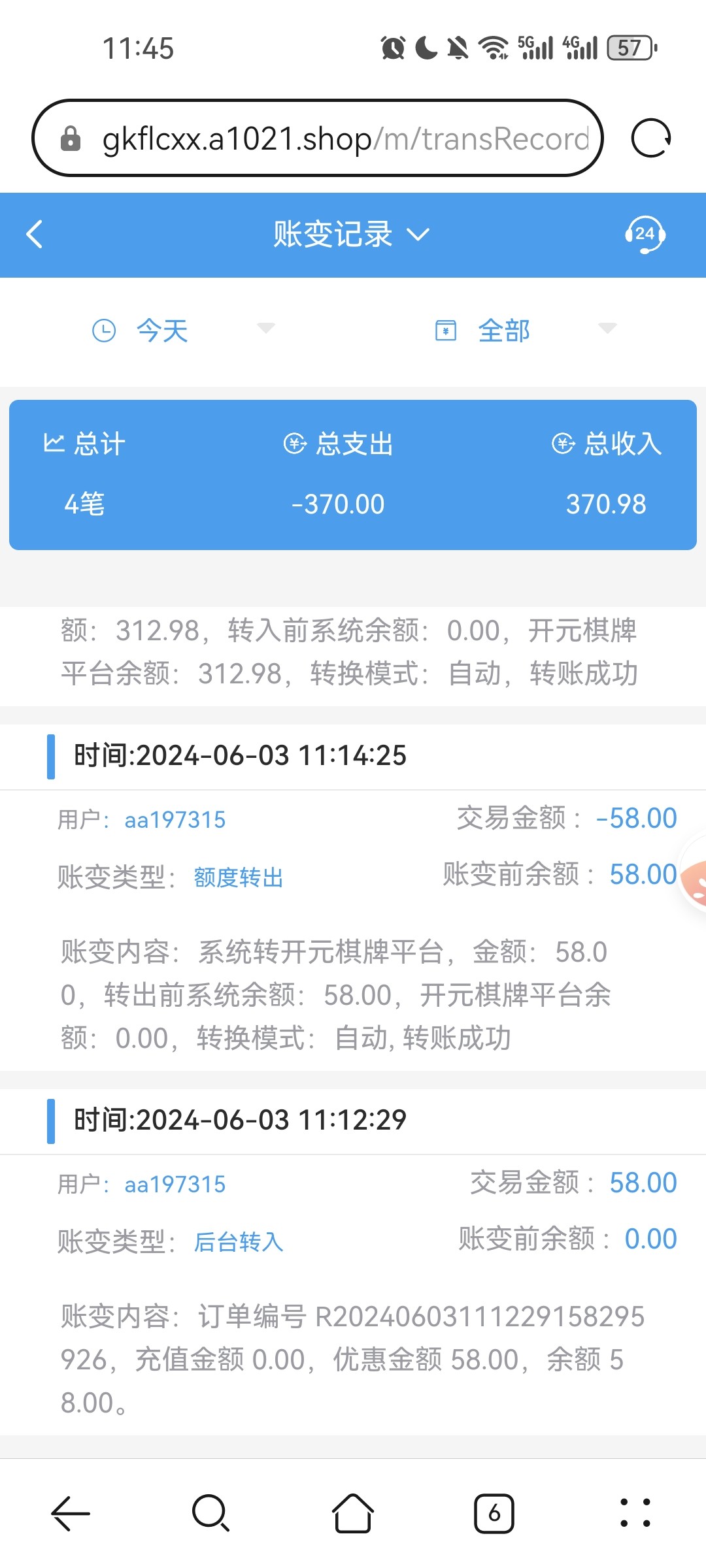Viewport: 706px width, 1568px height.
Task: Open the 全部 type filter dropdown
Action: (x=526, y=330)
